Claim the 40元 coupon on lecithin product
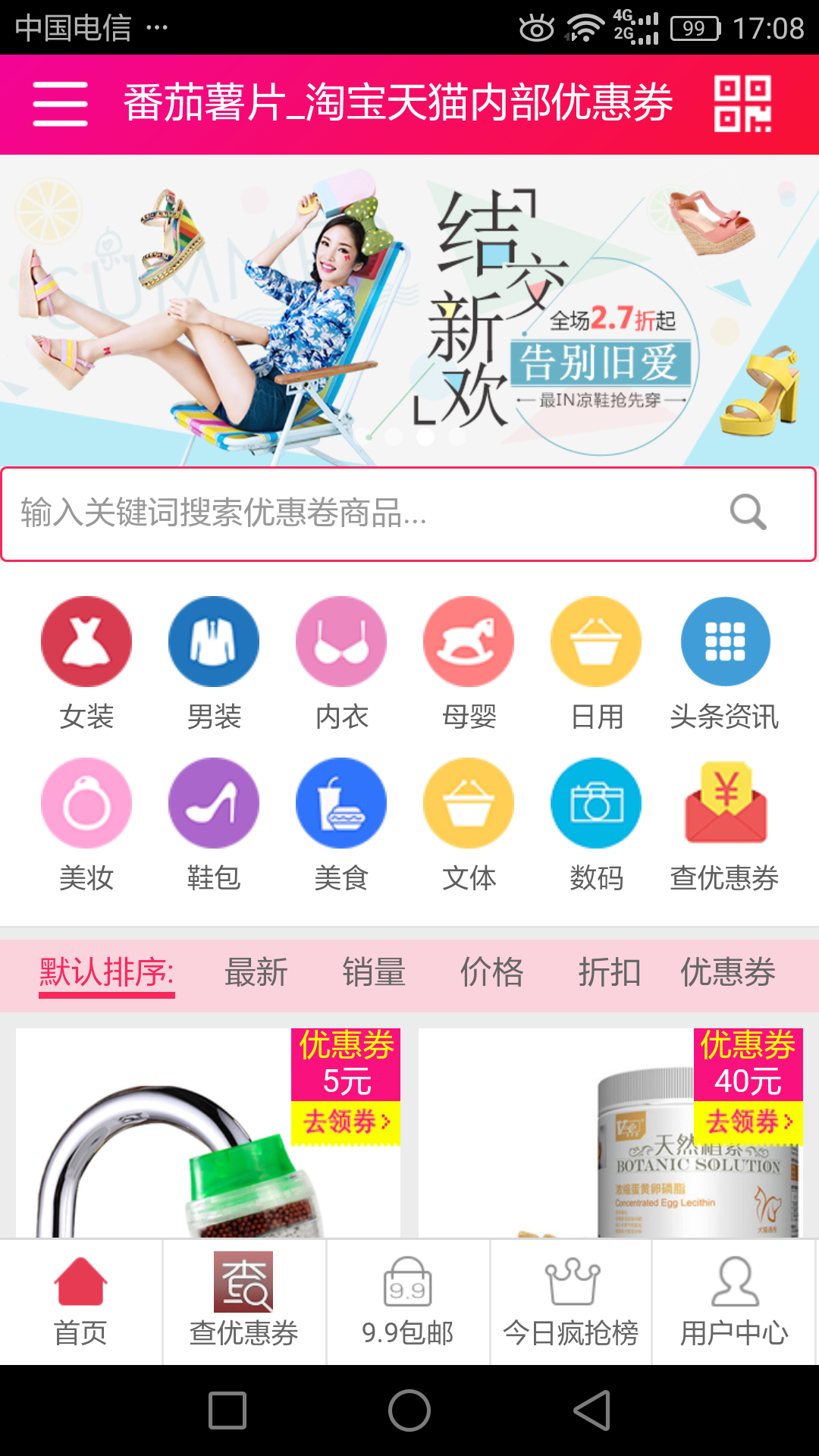Viewport: 819px width, 1456px height. tap(748, 1121)
